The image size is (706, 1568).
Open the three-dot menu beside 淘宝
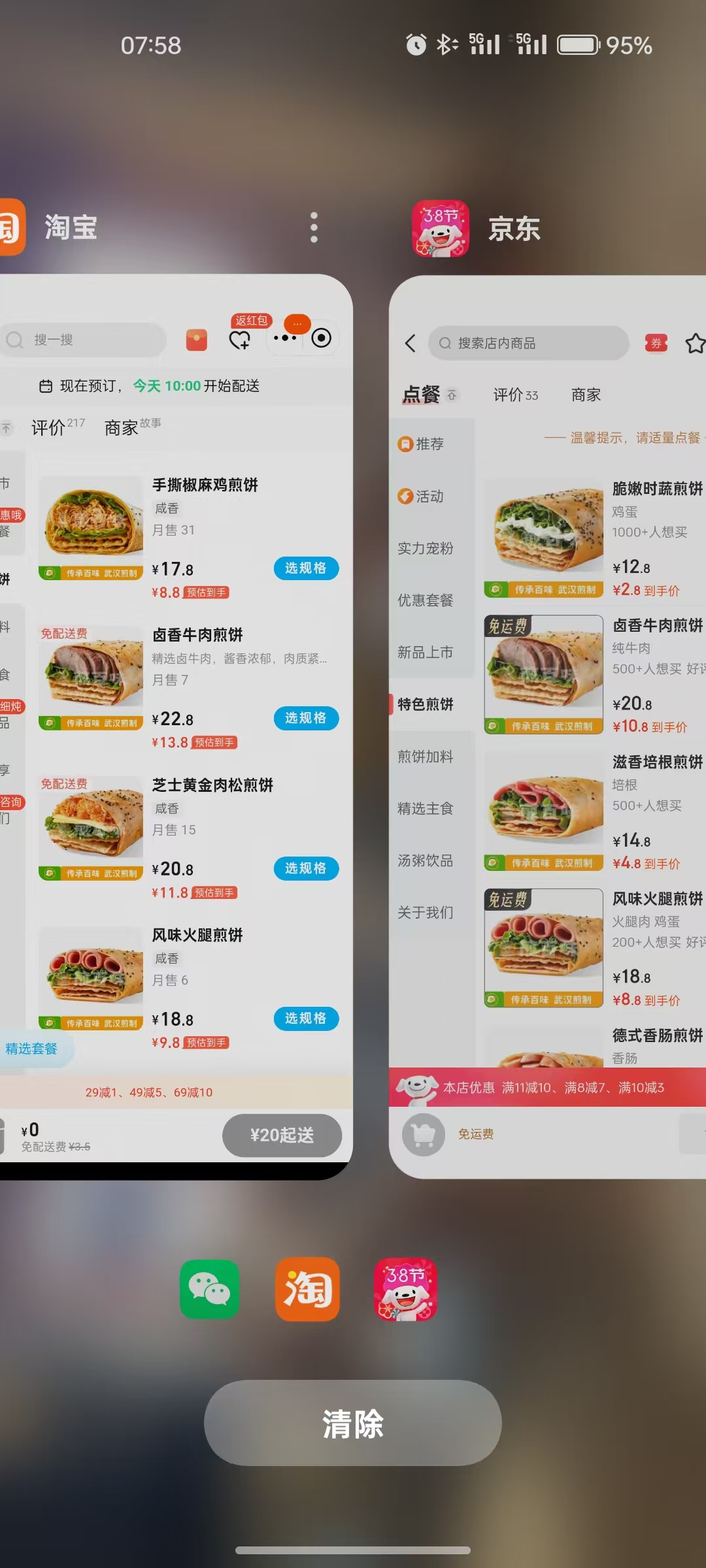(x=314, y=227)
